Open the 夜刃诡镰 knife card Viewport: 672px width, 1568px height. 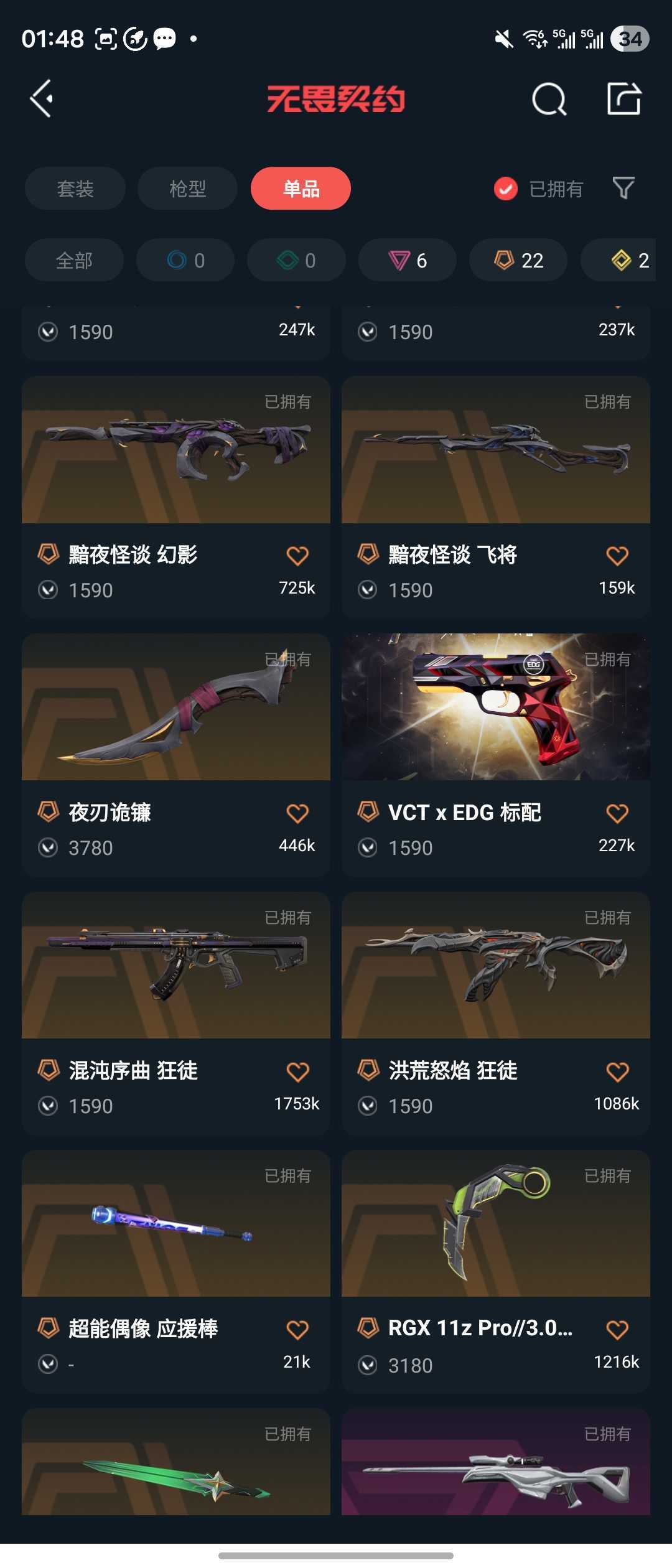pyautogui.click(x=176, y=755)
